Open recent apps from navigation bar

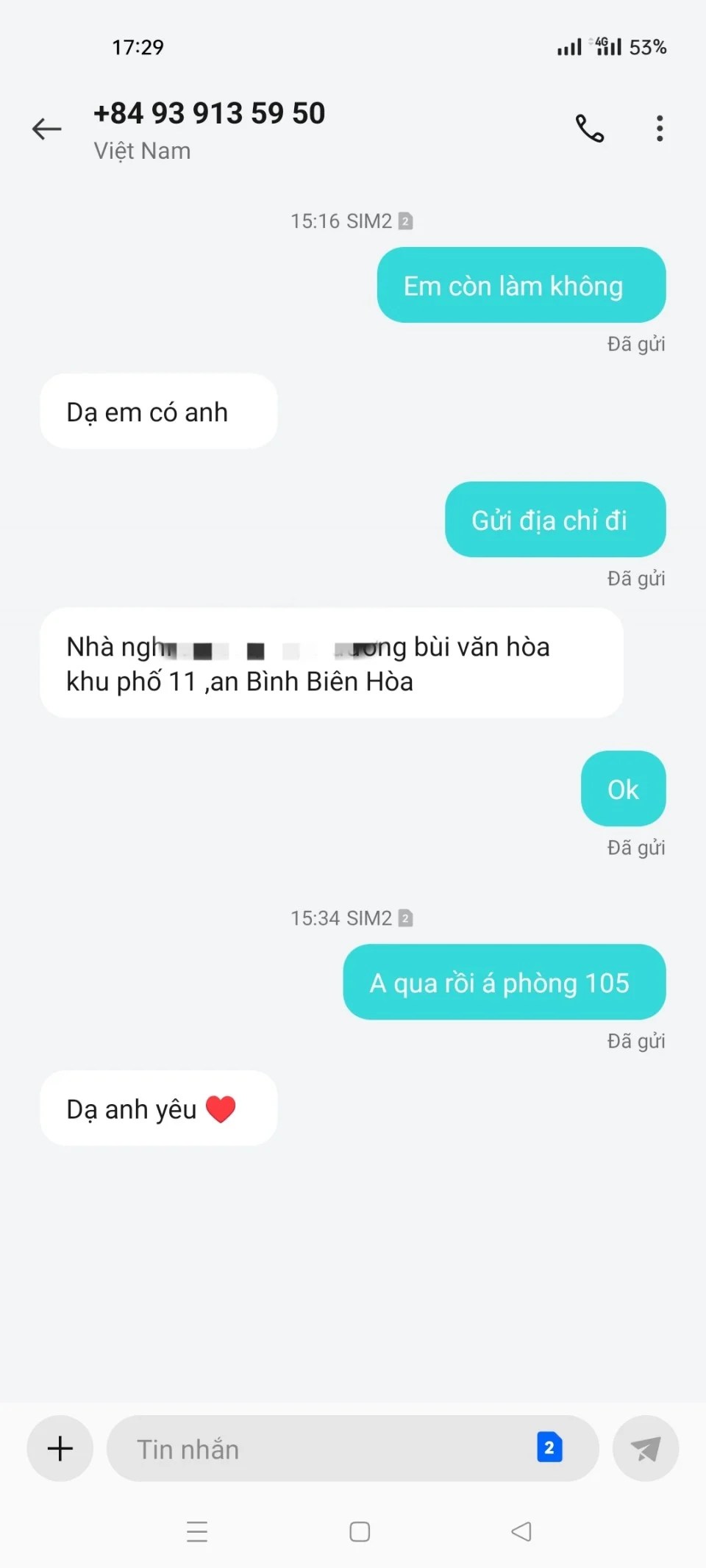click(197, 1531)
